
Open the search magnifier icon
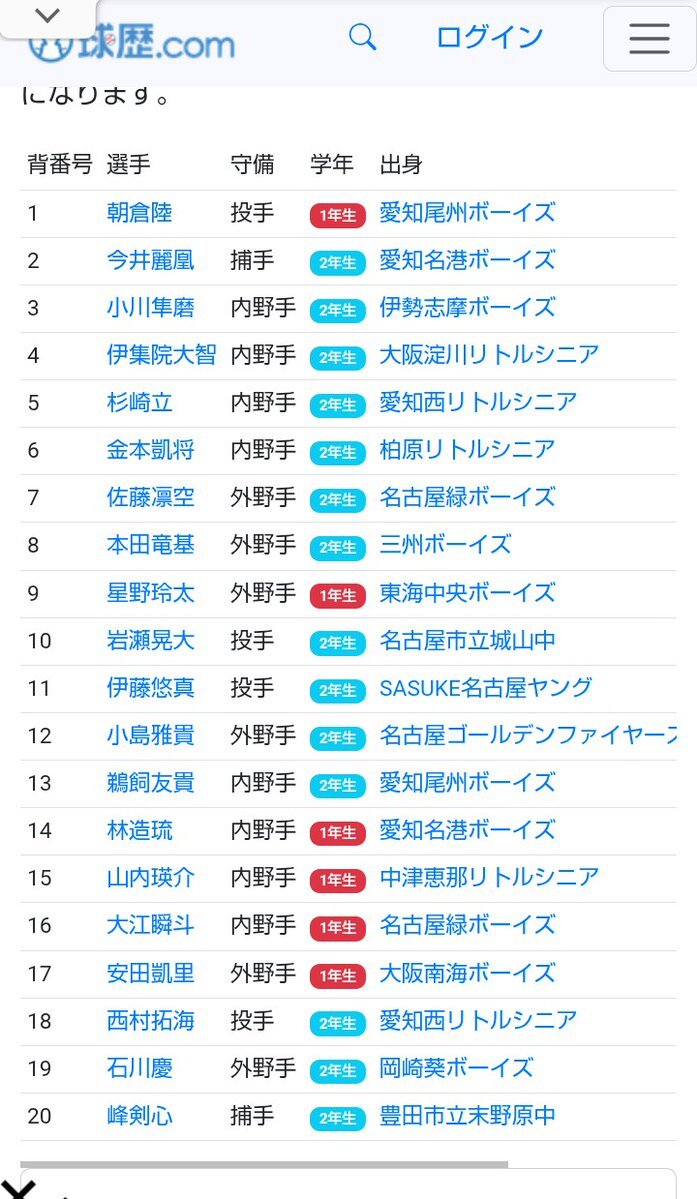[362, 37]
